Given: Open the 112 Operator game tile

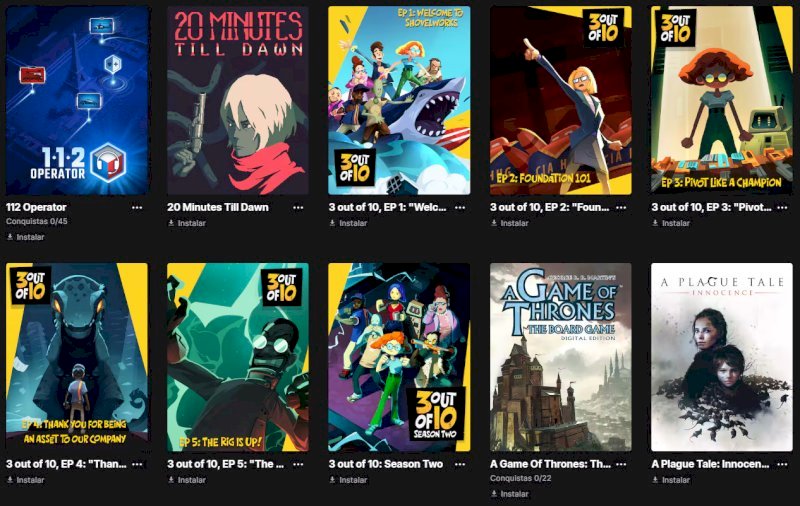Looking at the screenshot, I should (x=77, y=100).
